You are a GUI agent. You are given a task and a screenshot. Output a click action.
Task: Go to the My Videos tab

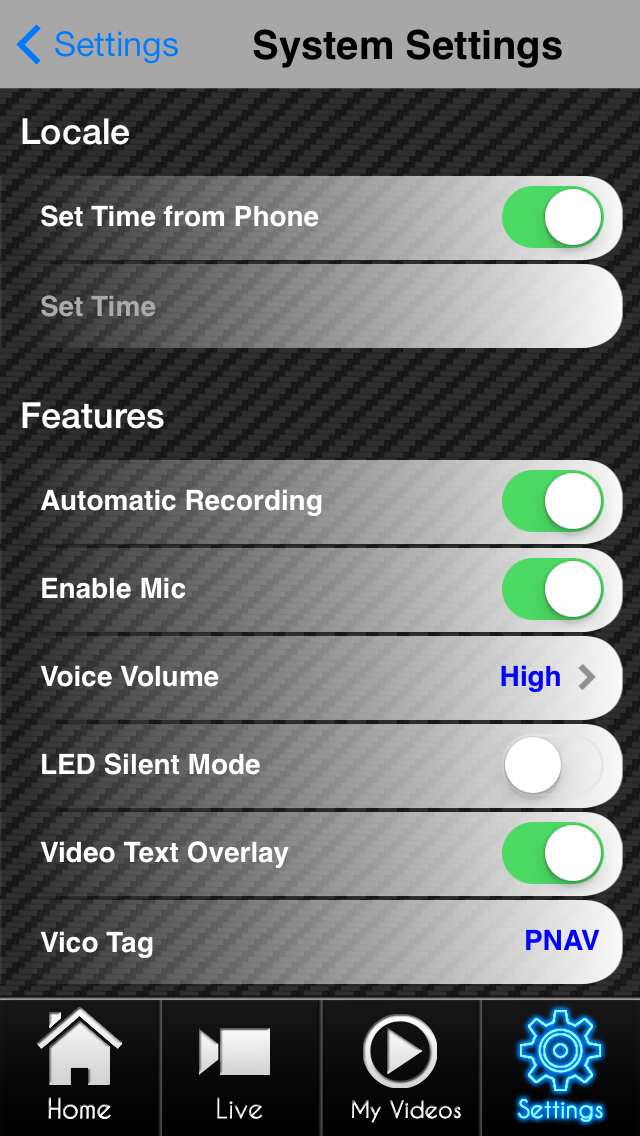[401, 1066]
